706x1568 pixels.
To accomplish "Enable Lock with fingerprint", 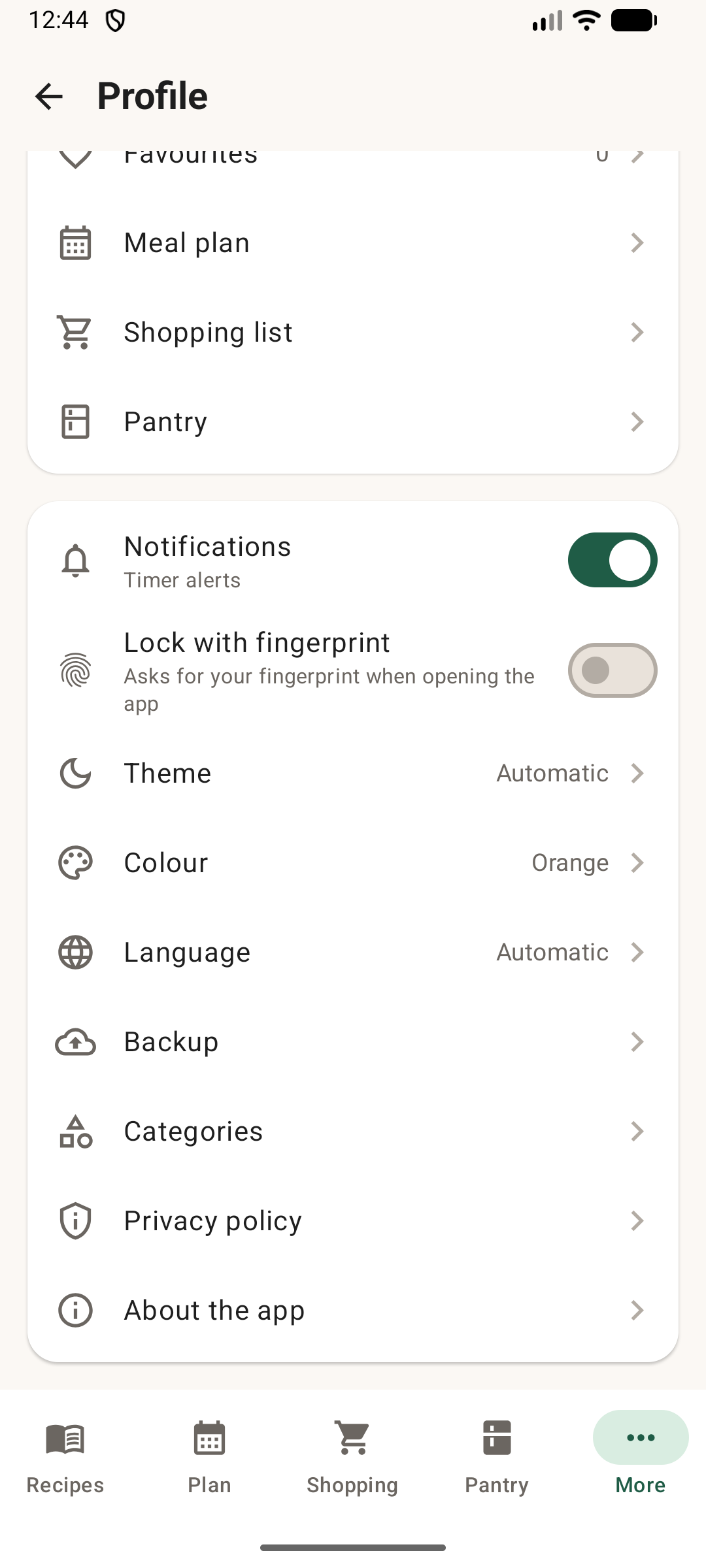I will [613, 671].
